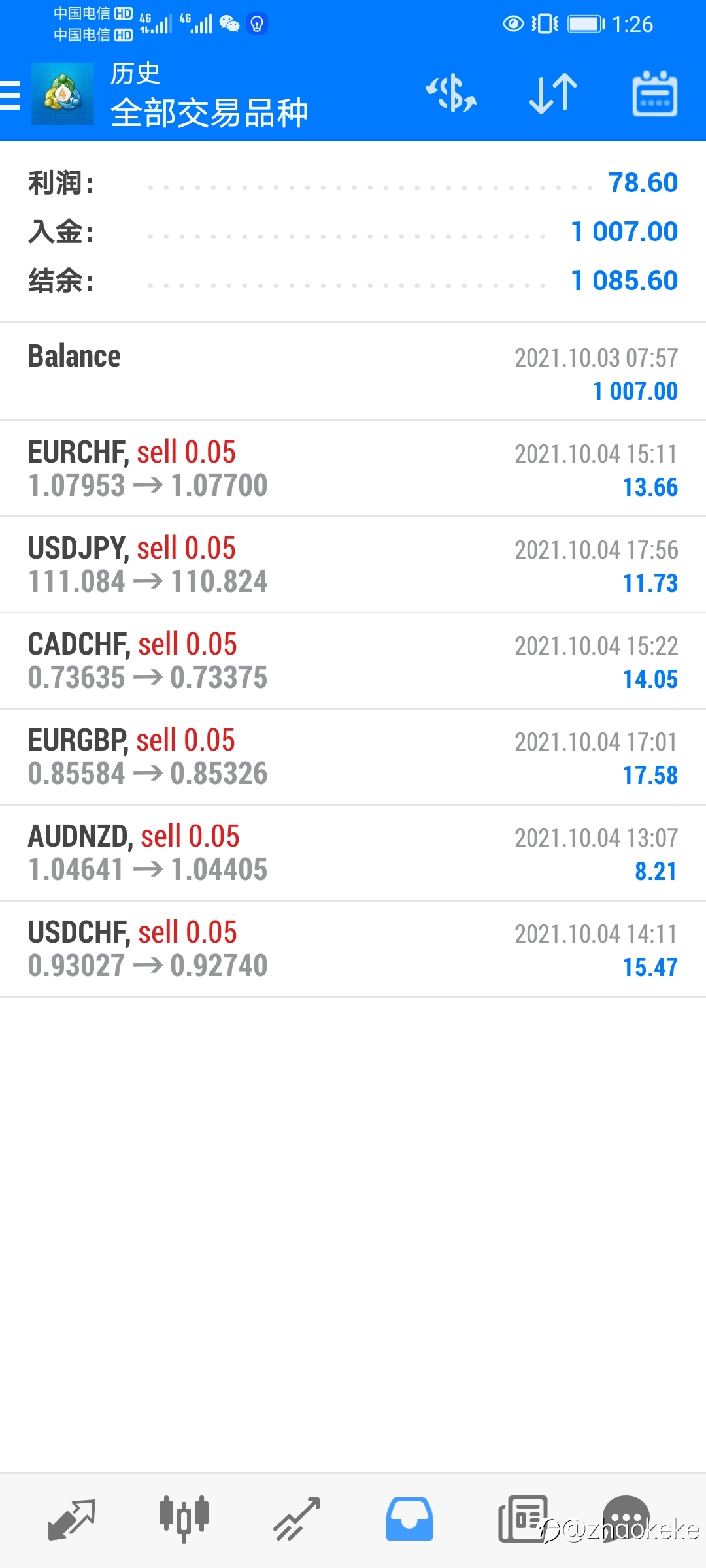Select the USDJPY sell 0.05 trade
Image resolution: width=706 pixels, height=1568 pixels.
pyautogui.click(x=353, y=565)
